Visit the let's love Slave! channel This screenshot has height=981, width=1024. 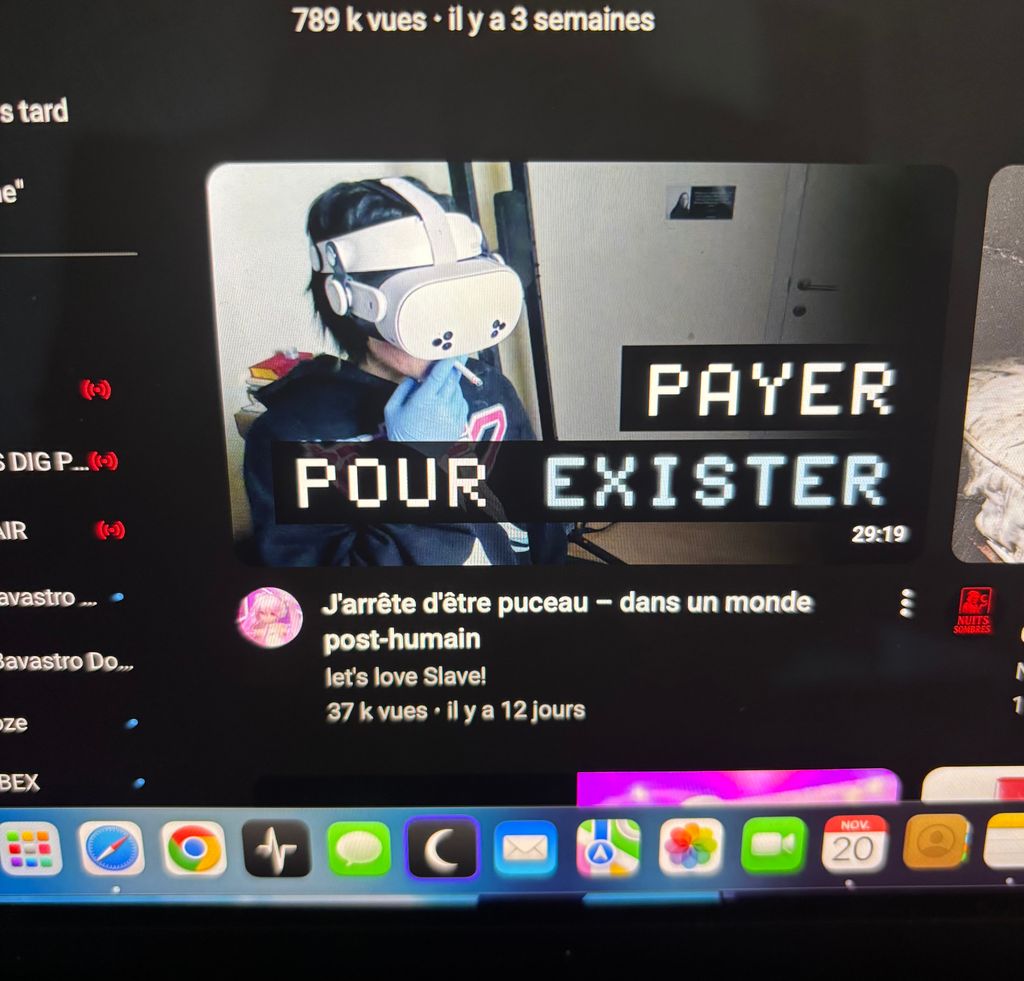coord(405,677)
